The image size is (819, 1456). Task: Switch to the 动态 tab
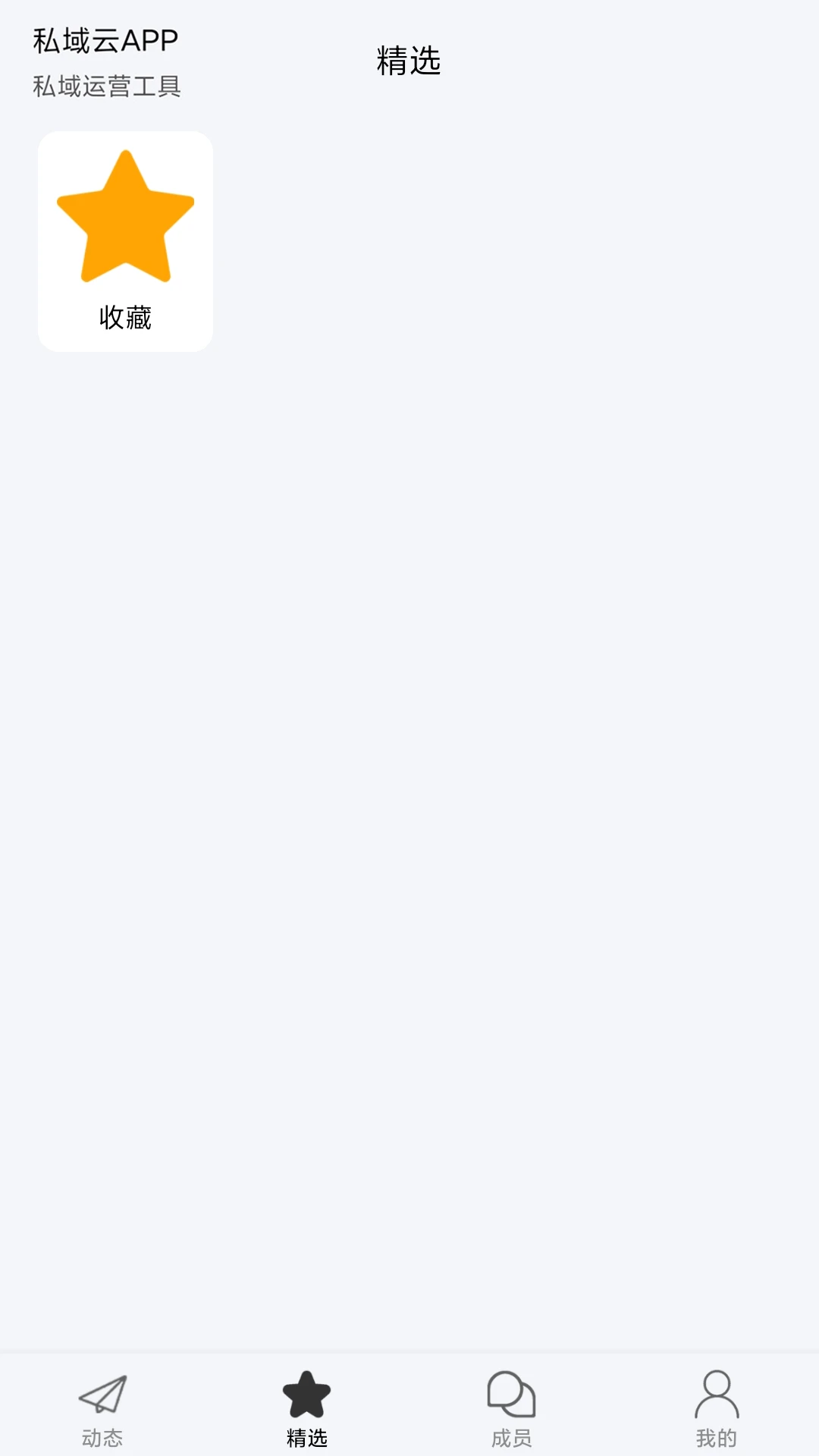[102, 1407]
